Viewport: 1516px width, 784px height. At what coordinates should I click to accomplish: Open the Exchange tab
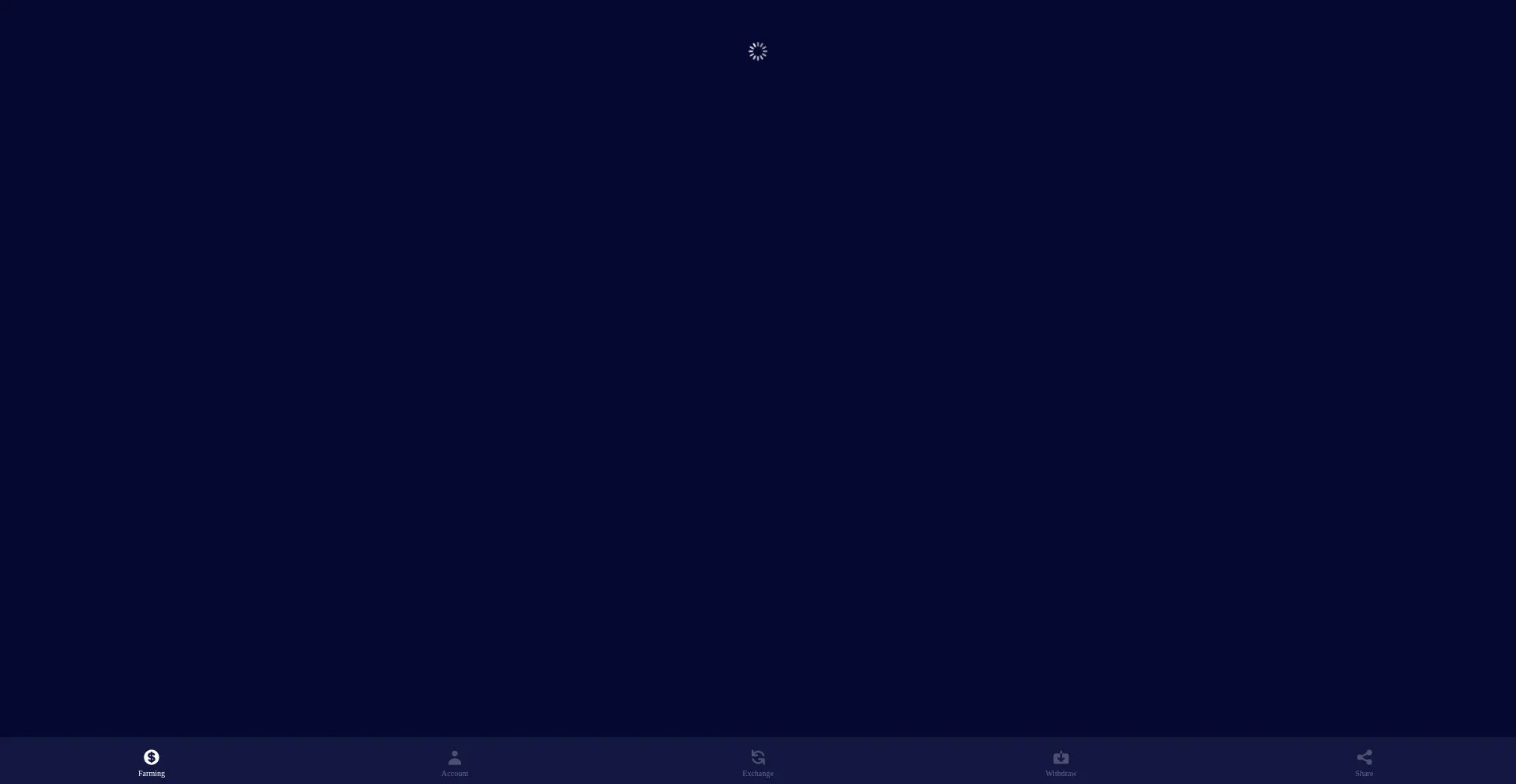[758, 762]
